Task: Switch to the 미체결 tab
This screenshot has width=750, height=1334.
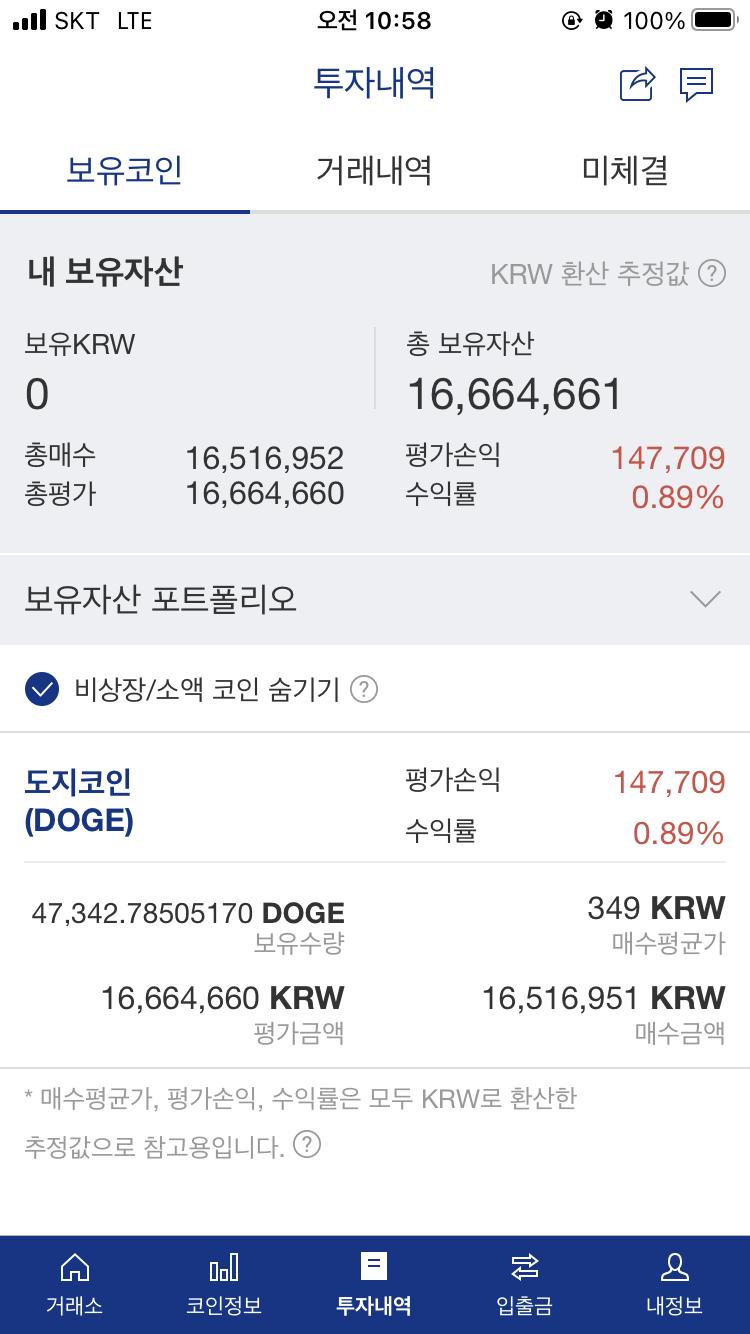Action: tap(625, 170)
